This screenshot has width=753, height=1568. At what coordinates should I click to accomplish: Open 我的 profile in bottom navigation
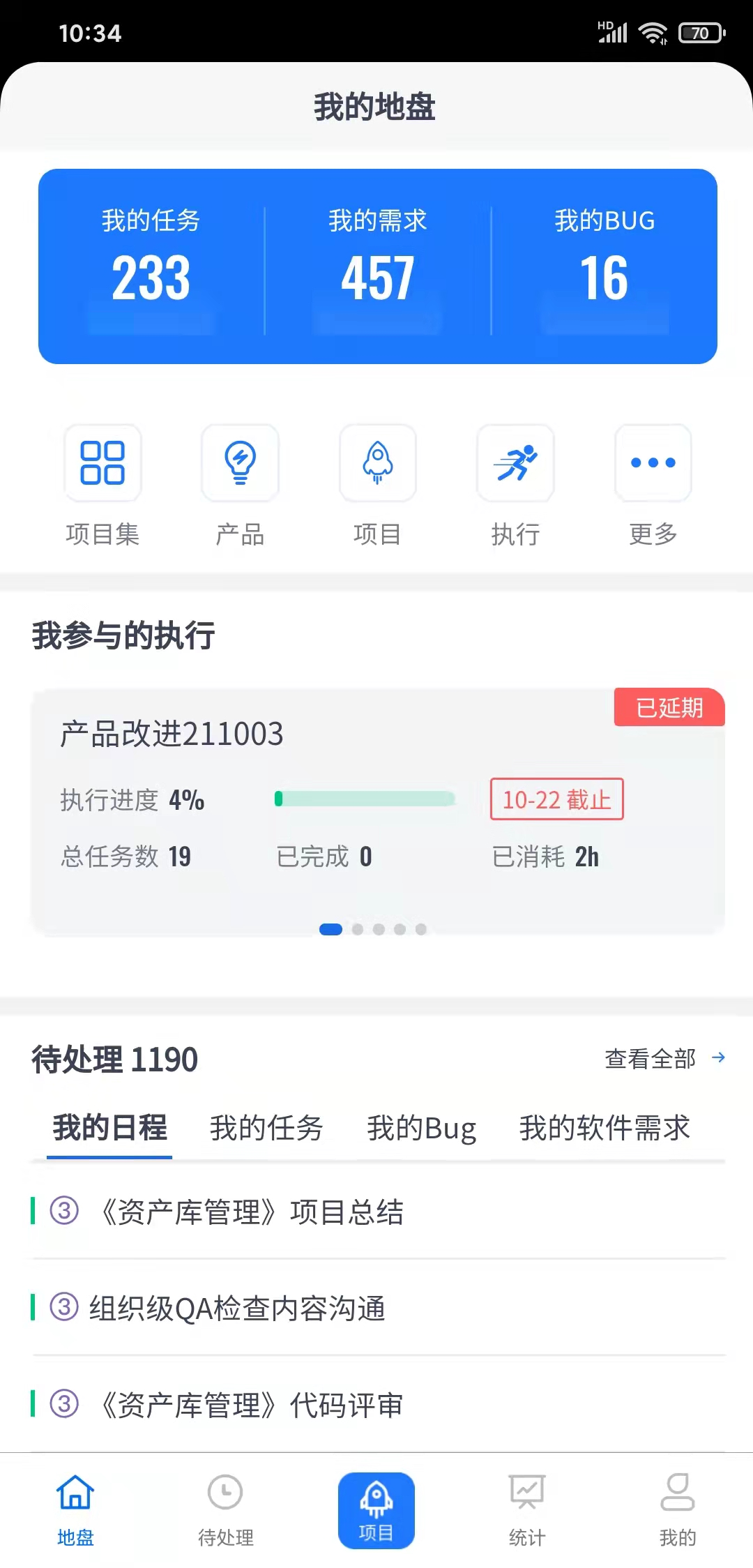(678, 1509)
